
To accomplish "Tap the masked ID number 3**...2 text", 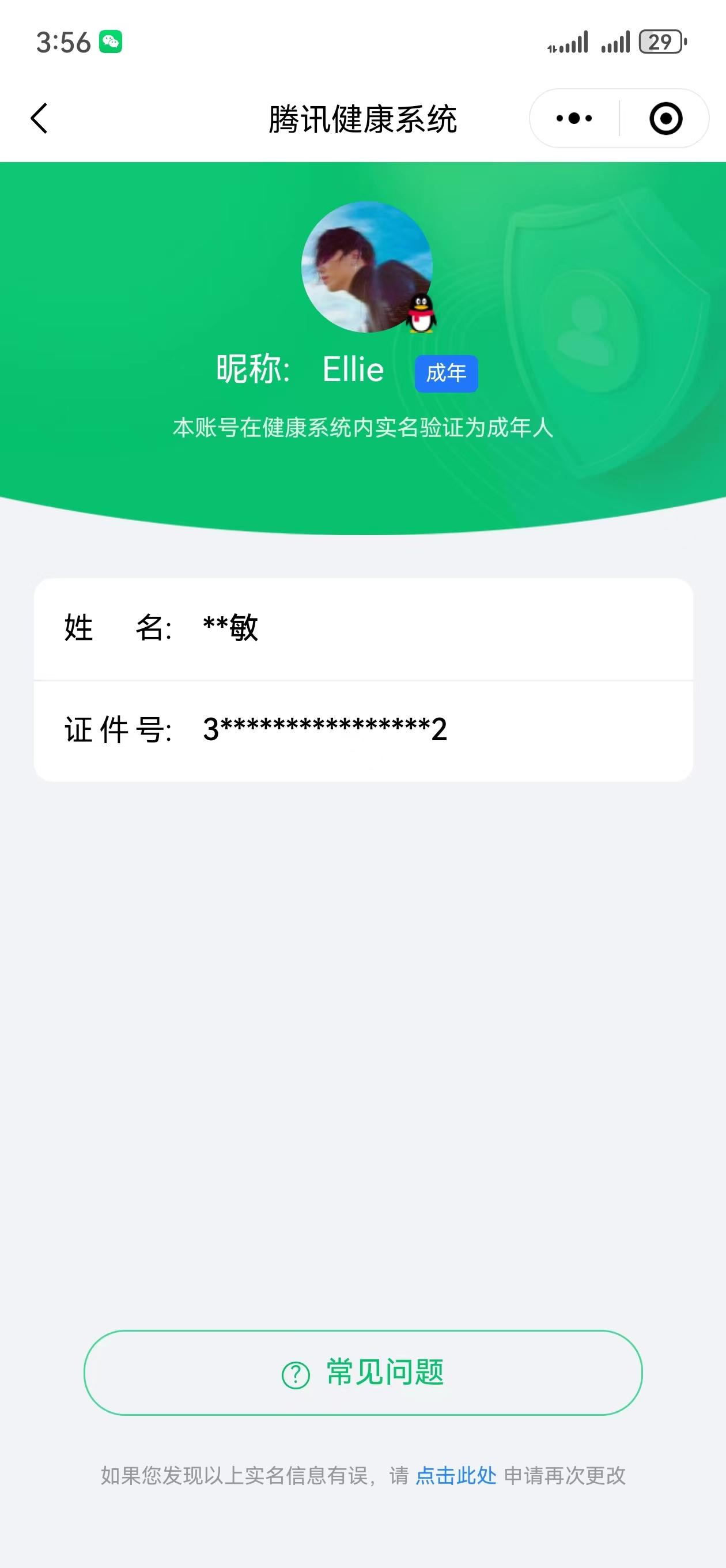I will [x=324, y=732].
